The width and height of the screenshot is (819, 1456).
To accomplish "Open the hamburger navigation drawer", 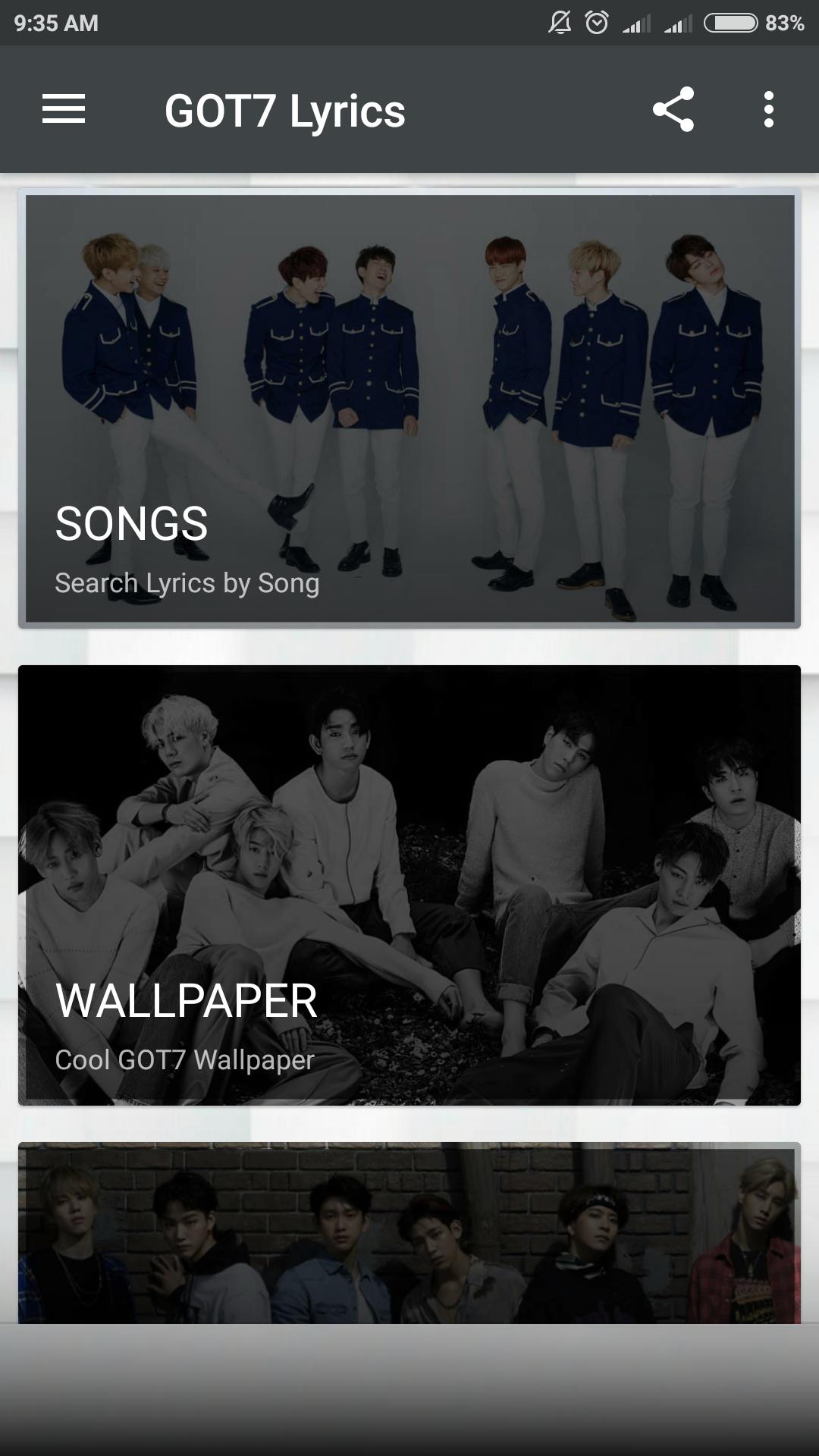I will click(64, 109).
